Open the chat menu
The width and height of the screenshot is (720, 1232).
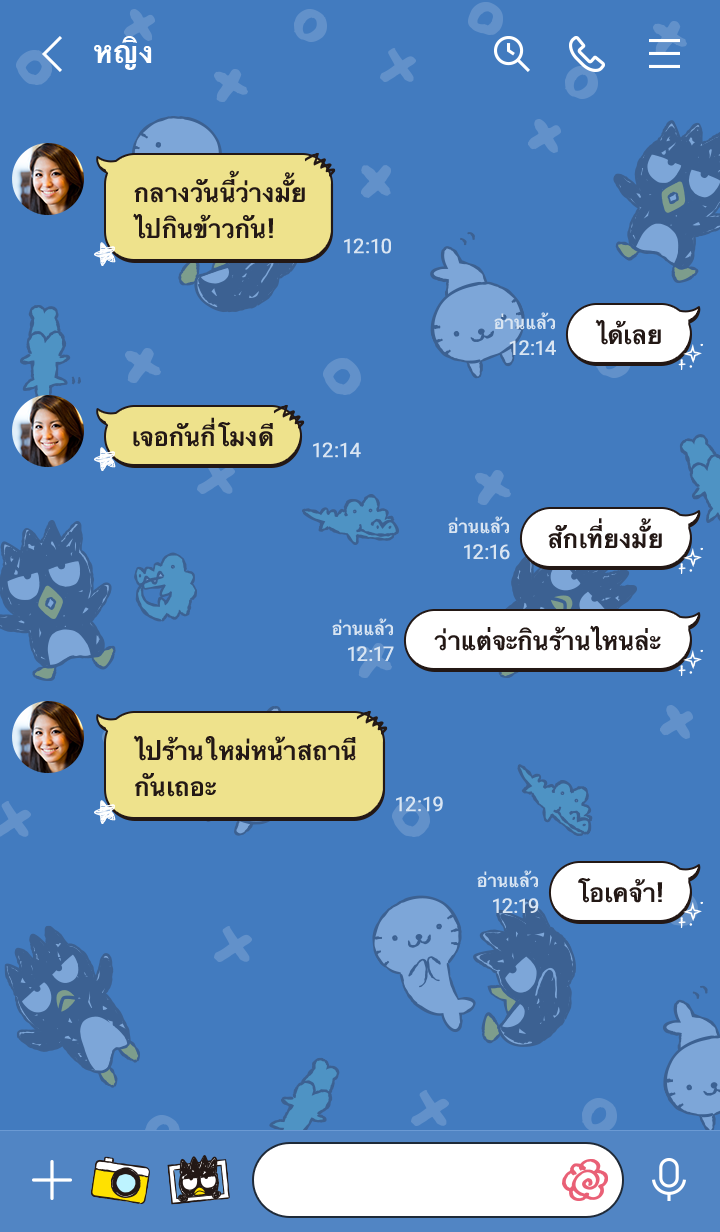coord(664,54)
